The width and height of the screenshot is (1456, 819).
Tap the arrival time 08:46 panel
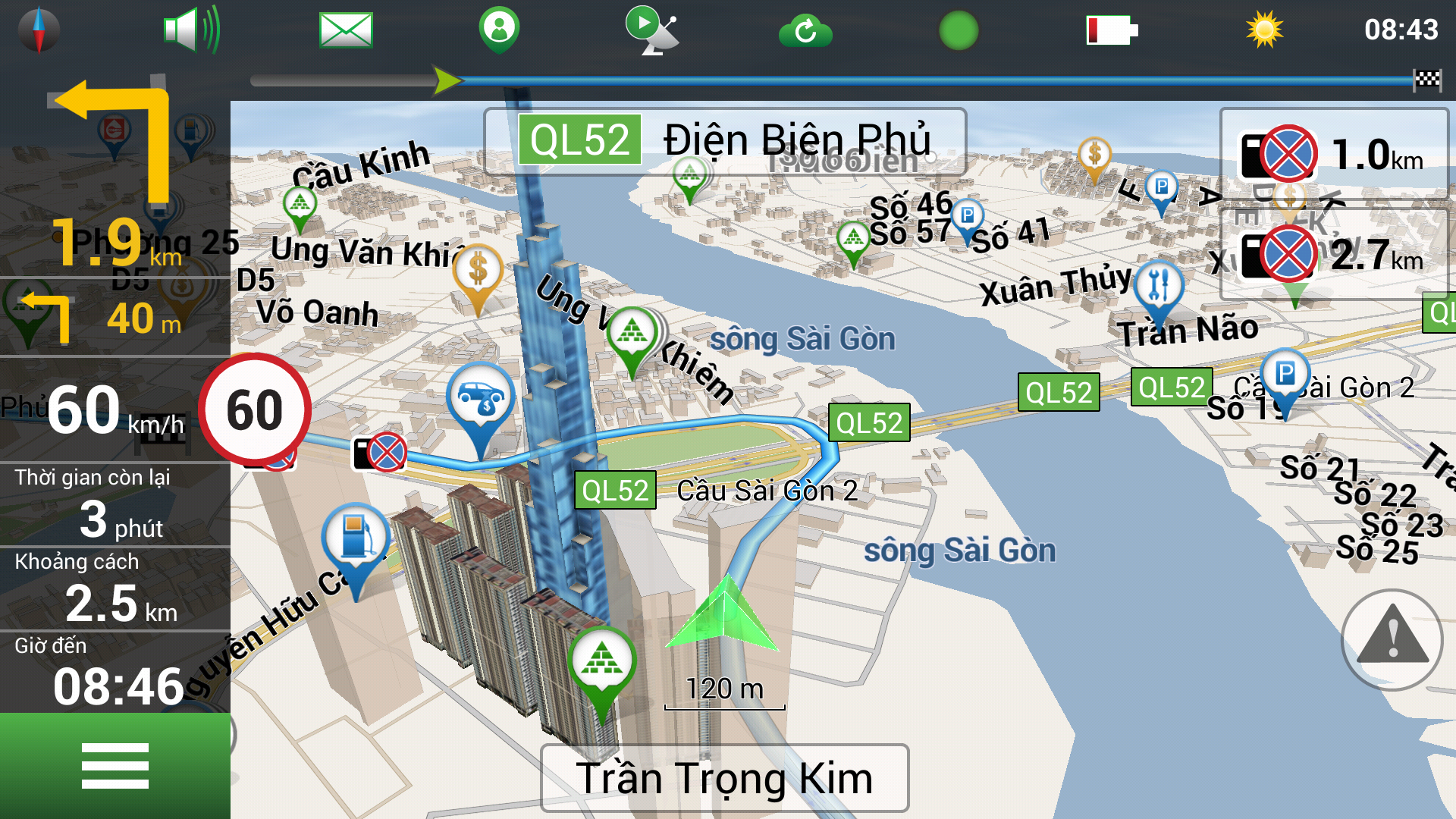coord(115,673)
